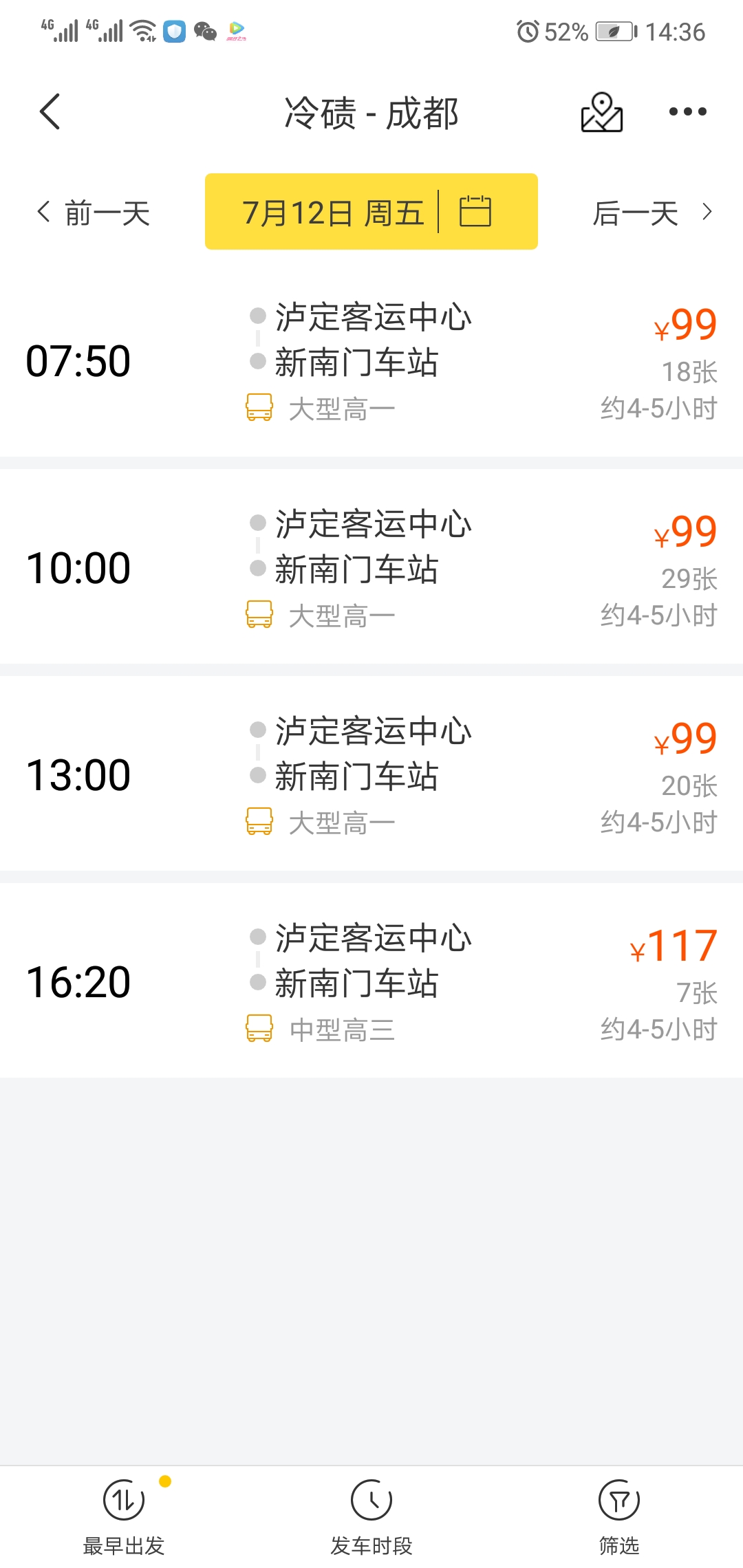This screenshot has width=743, height=1568.
Task: Pick the 16:20 bus for ¥117
Action: point(371,982)
